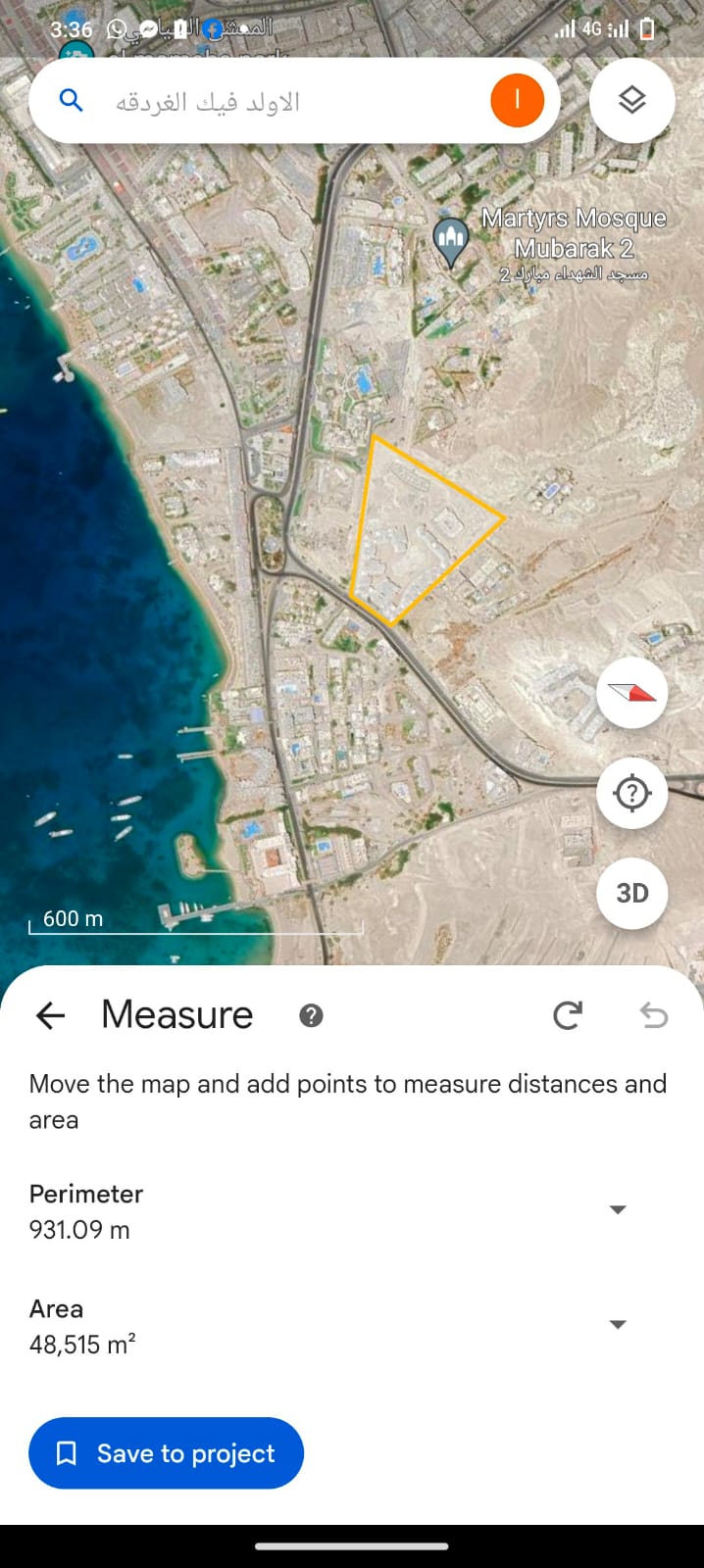Tap the Martyrs Mosque Mubarak 2 pin
The width and height of the screenshot is (704, 1568).
(x=451, y=239)
